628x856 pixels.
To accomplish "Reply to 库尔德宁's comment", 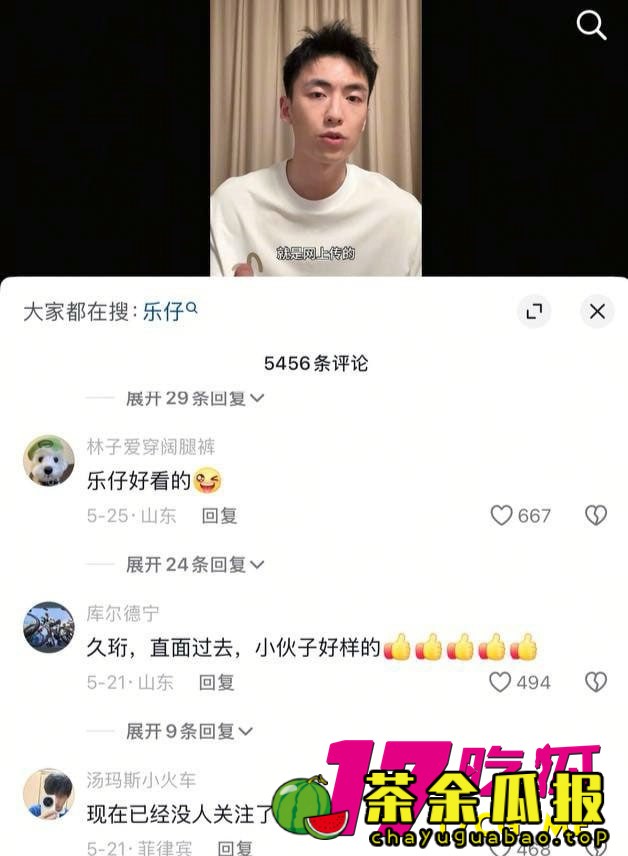I will click(x=216, y=682).
